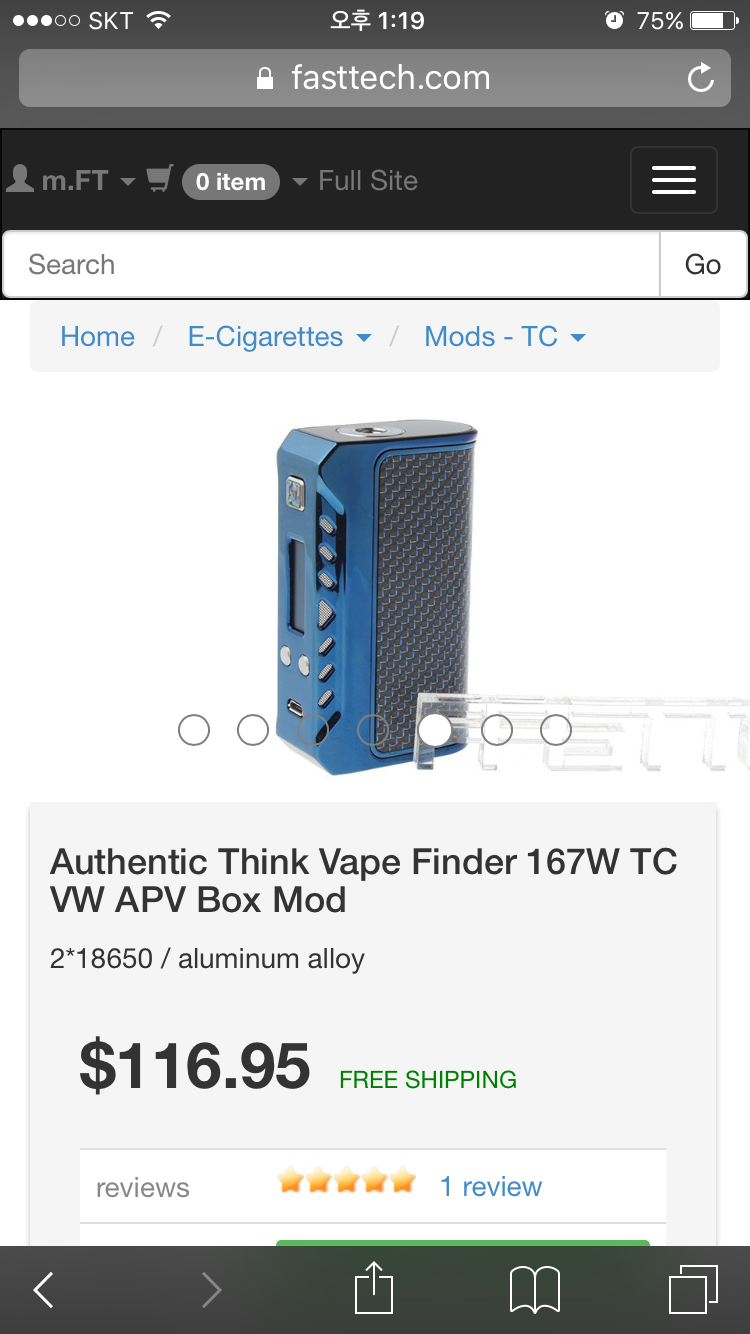Tap the fasttech.com address bar
Viewport: 750px width, 1334px height.
tap(375, 78)
